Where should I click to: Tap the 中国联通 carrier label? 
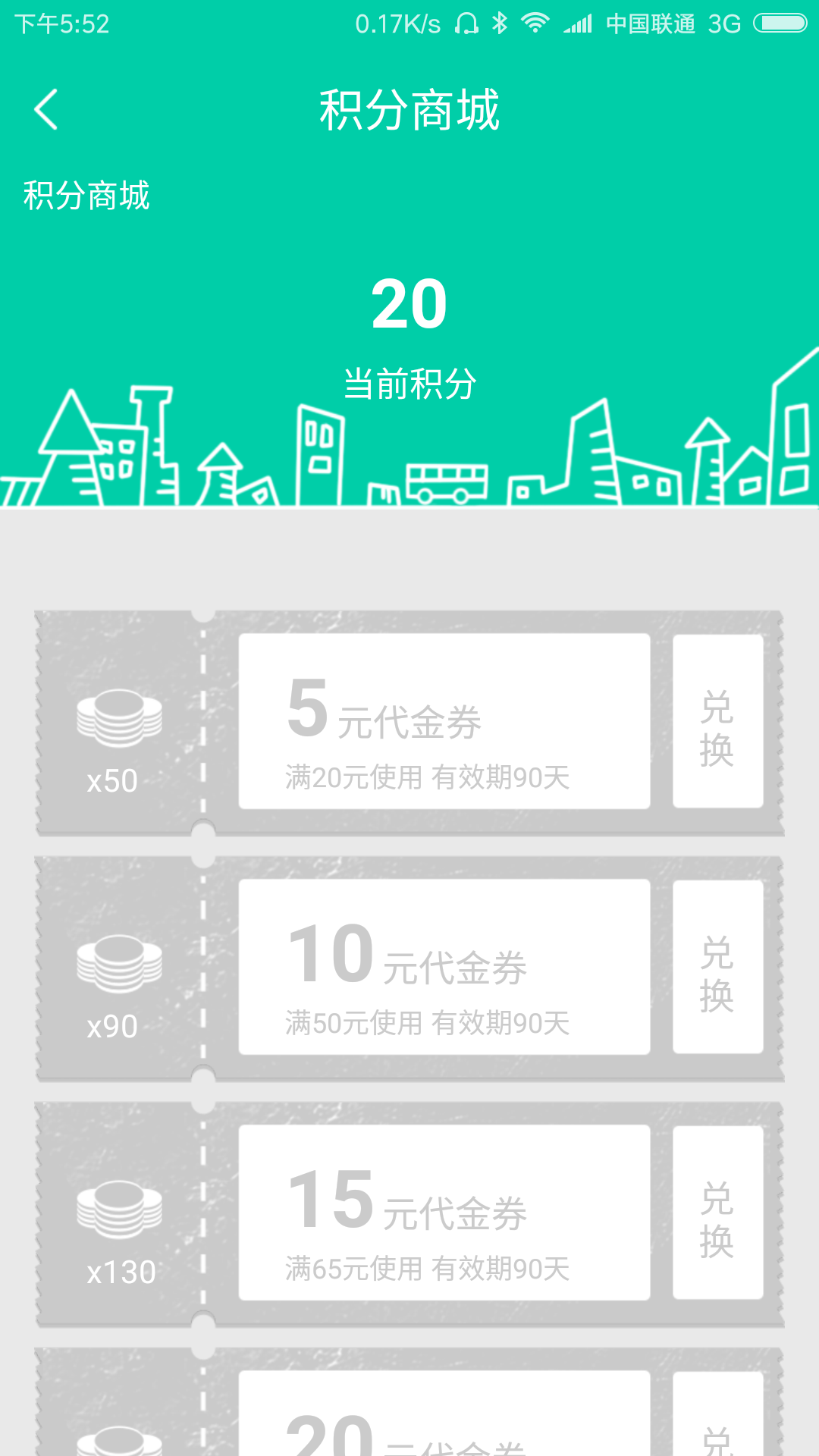click(x=651, y=24)
